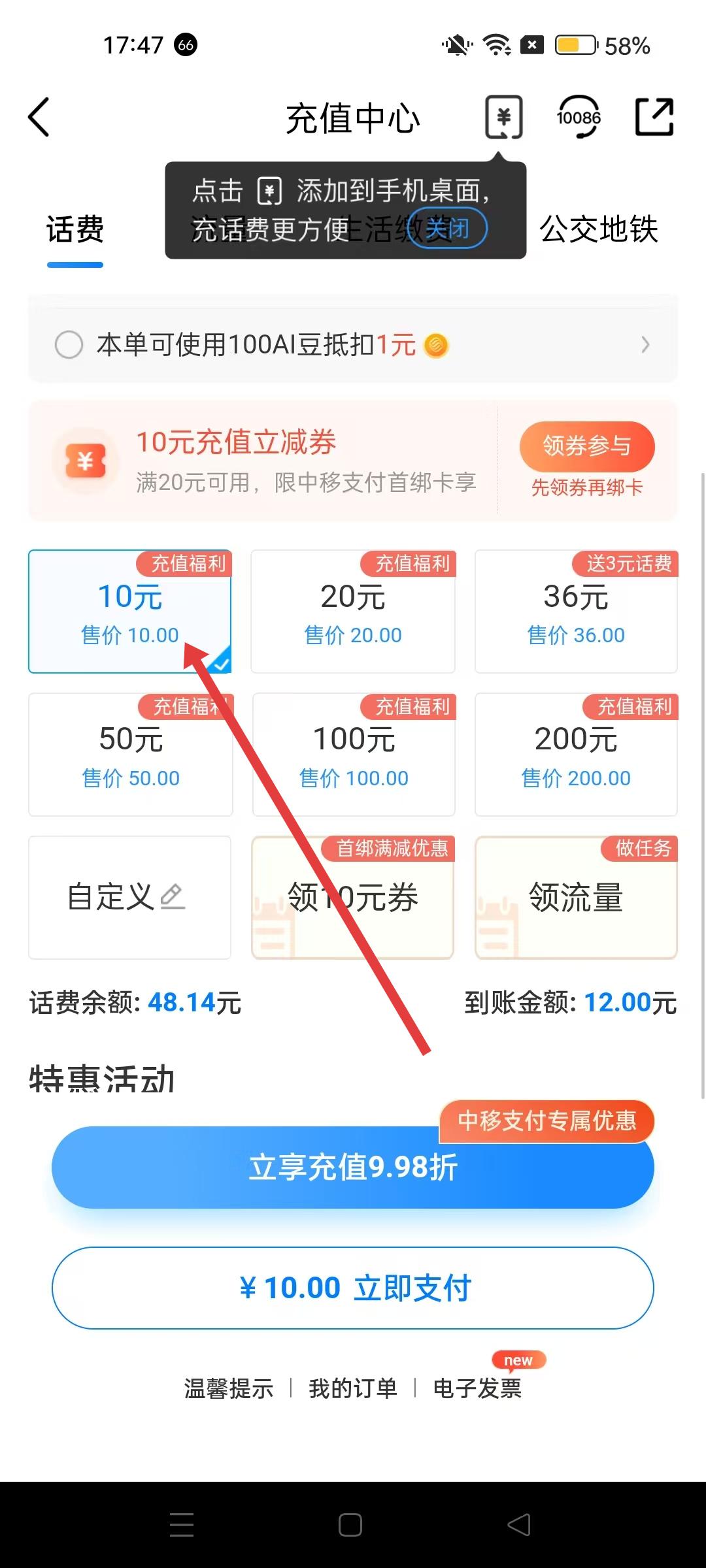Tap 立享充值9.98折 button
706x1568 pixels.
pos(353,1168)
